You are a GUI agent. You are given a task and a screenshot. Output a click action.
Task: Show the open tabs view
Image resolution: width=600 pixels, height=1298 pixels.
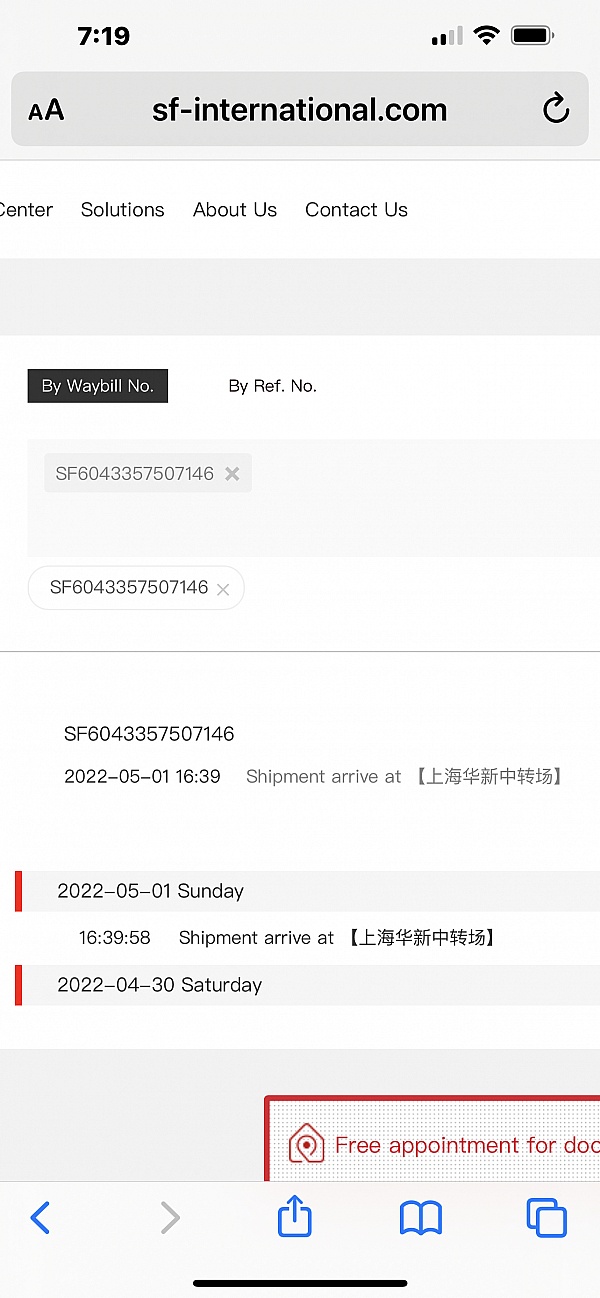[x=546, y=1218]
